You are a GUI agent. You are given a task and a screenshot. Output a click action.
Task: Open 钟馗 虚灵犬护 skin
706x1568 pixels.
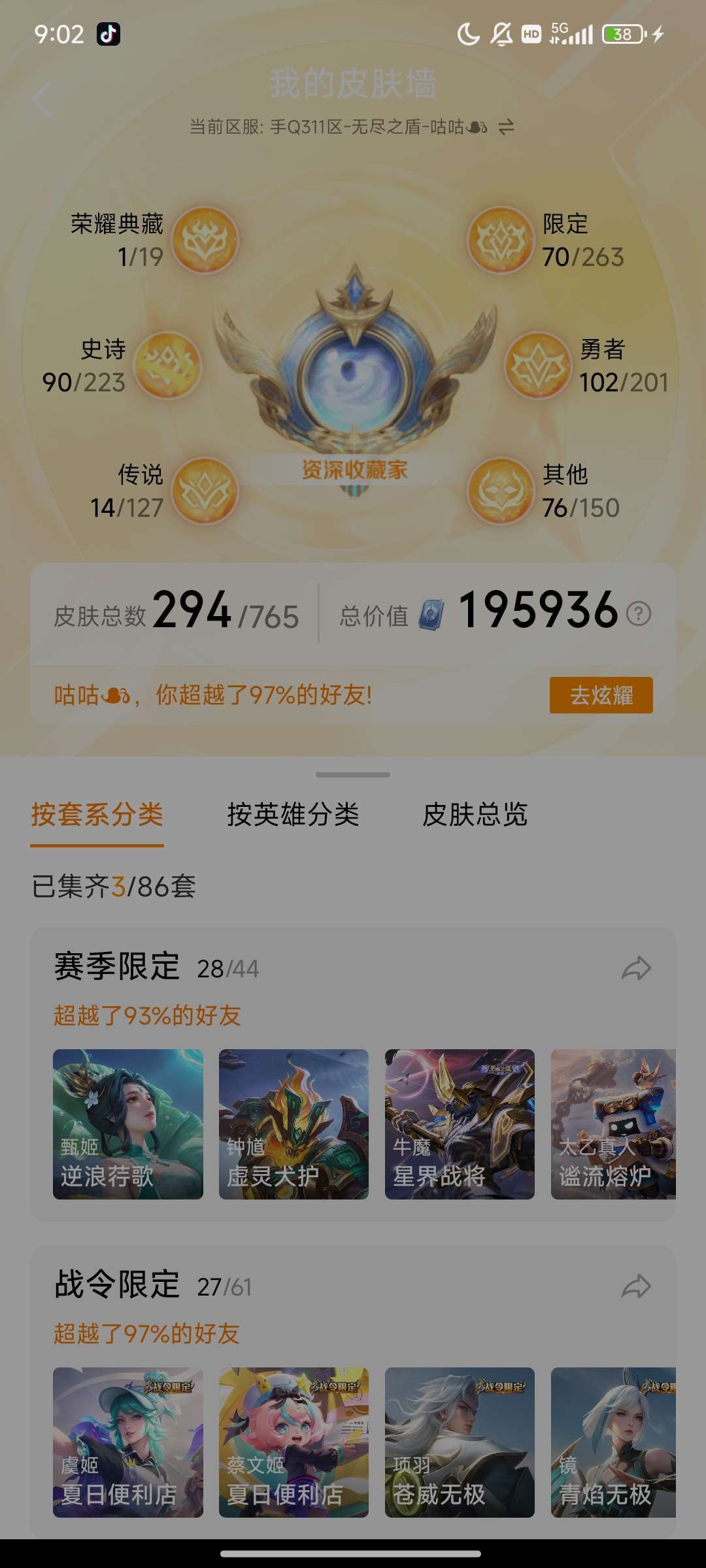(294, 1124)
